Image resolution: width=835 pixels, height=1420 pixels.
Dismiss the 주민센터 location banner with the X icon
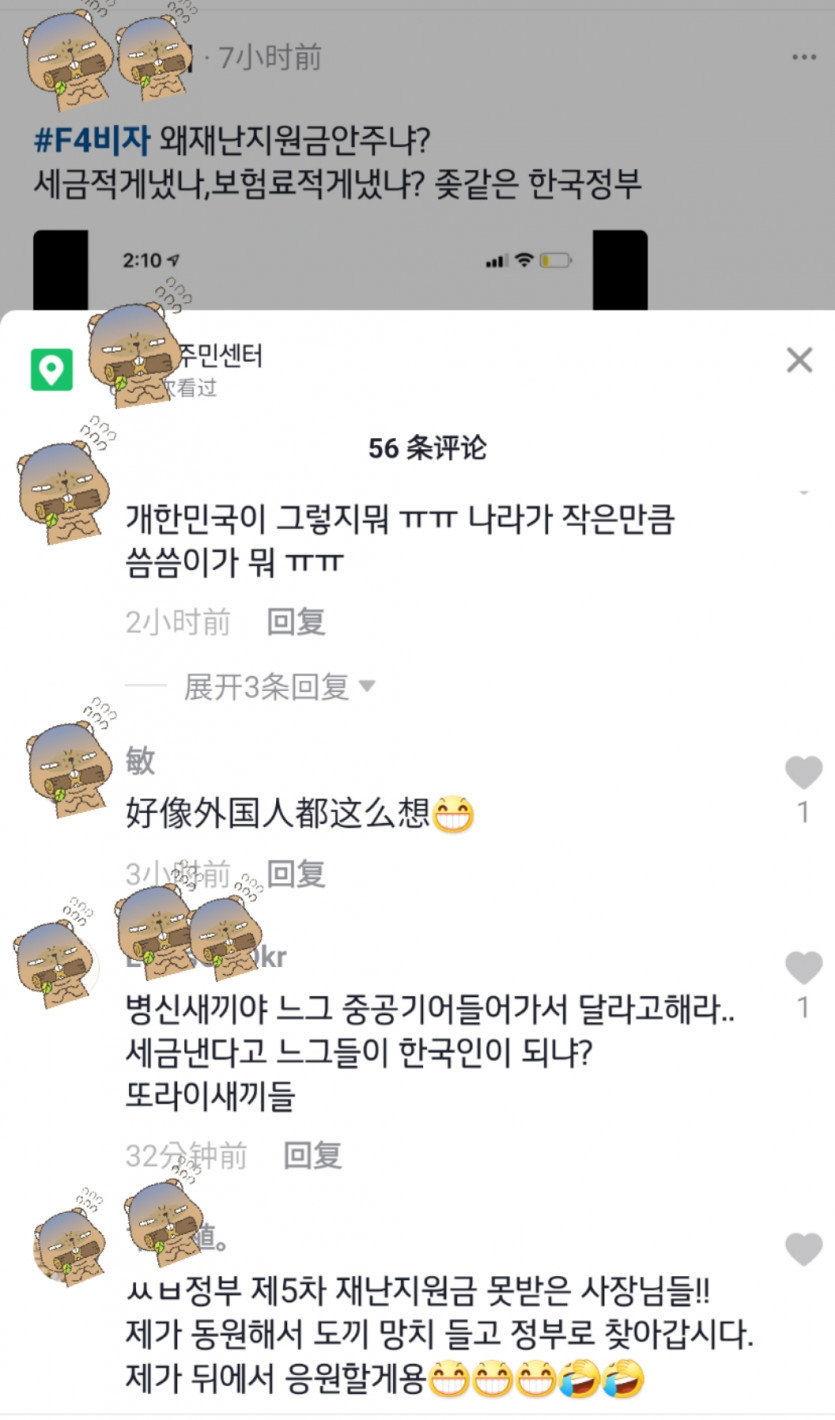tap(798, 362)
